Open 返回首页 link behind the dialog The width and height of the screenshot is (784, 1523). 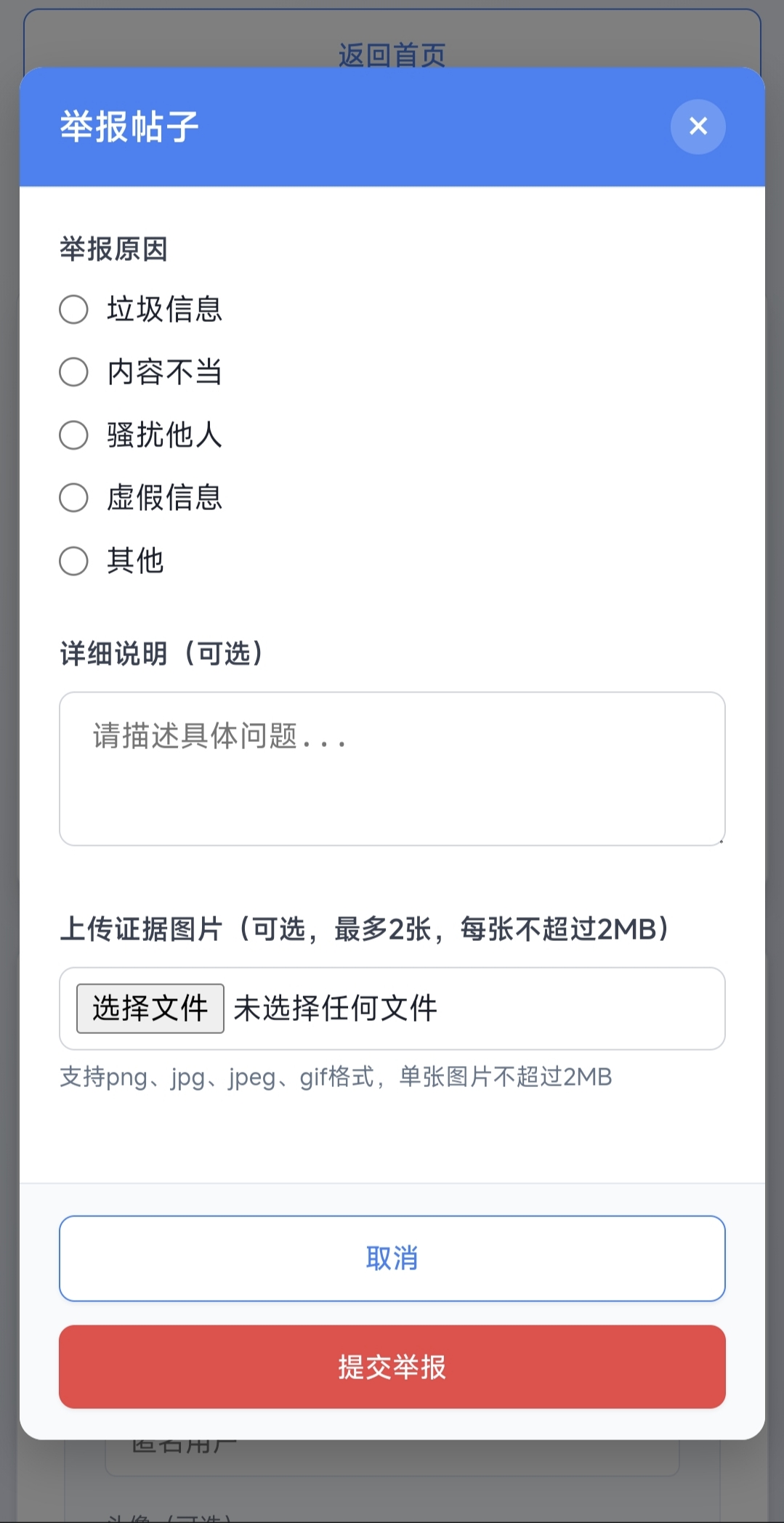[x=392, y=51]
